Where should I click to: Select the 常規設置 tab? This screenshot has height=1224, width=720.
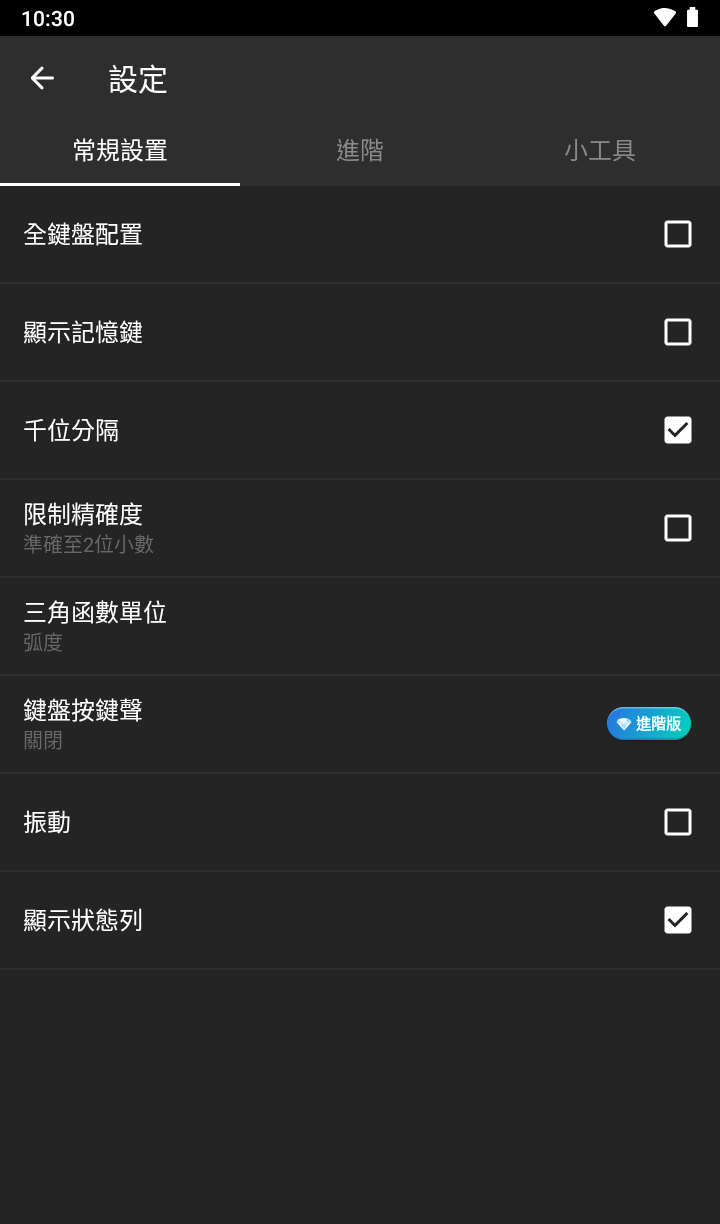point(120,150)
